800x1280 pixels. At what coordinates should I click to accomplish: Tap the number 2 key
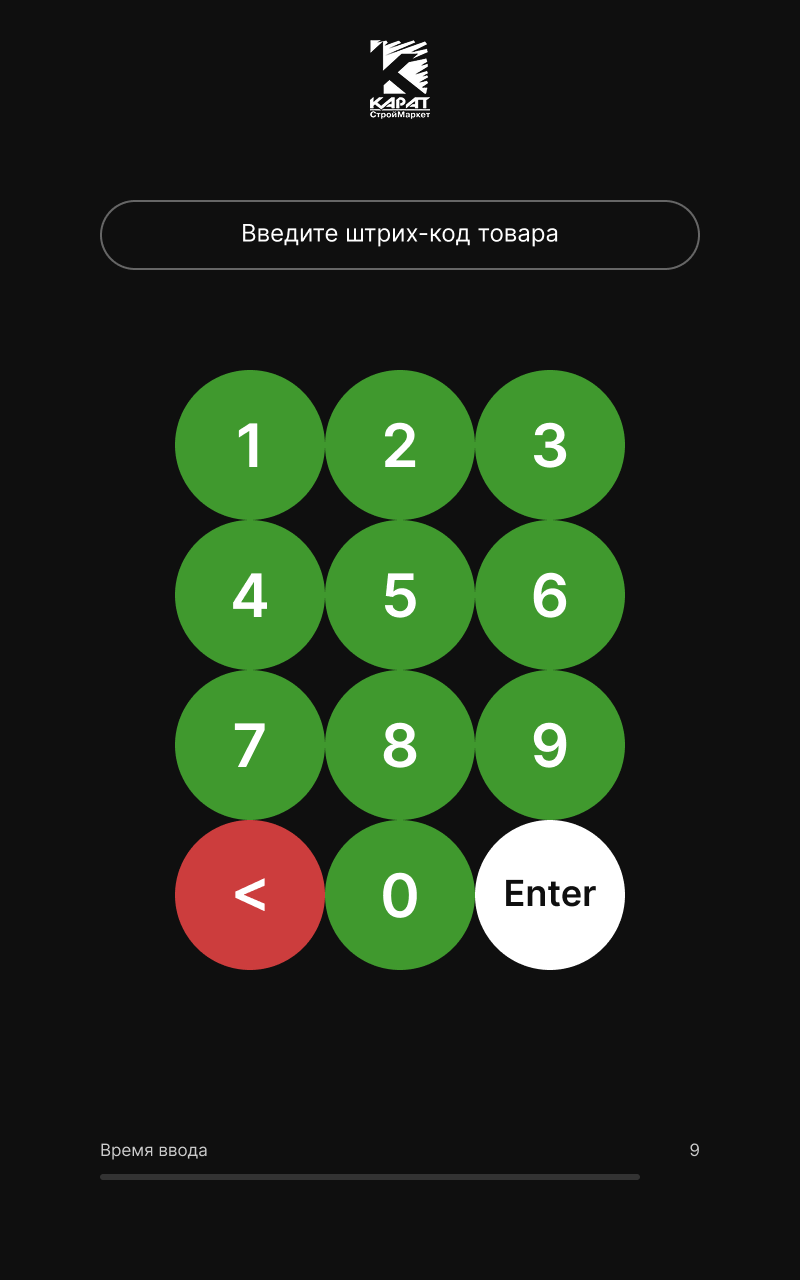(400, 445)
